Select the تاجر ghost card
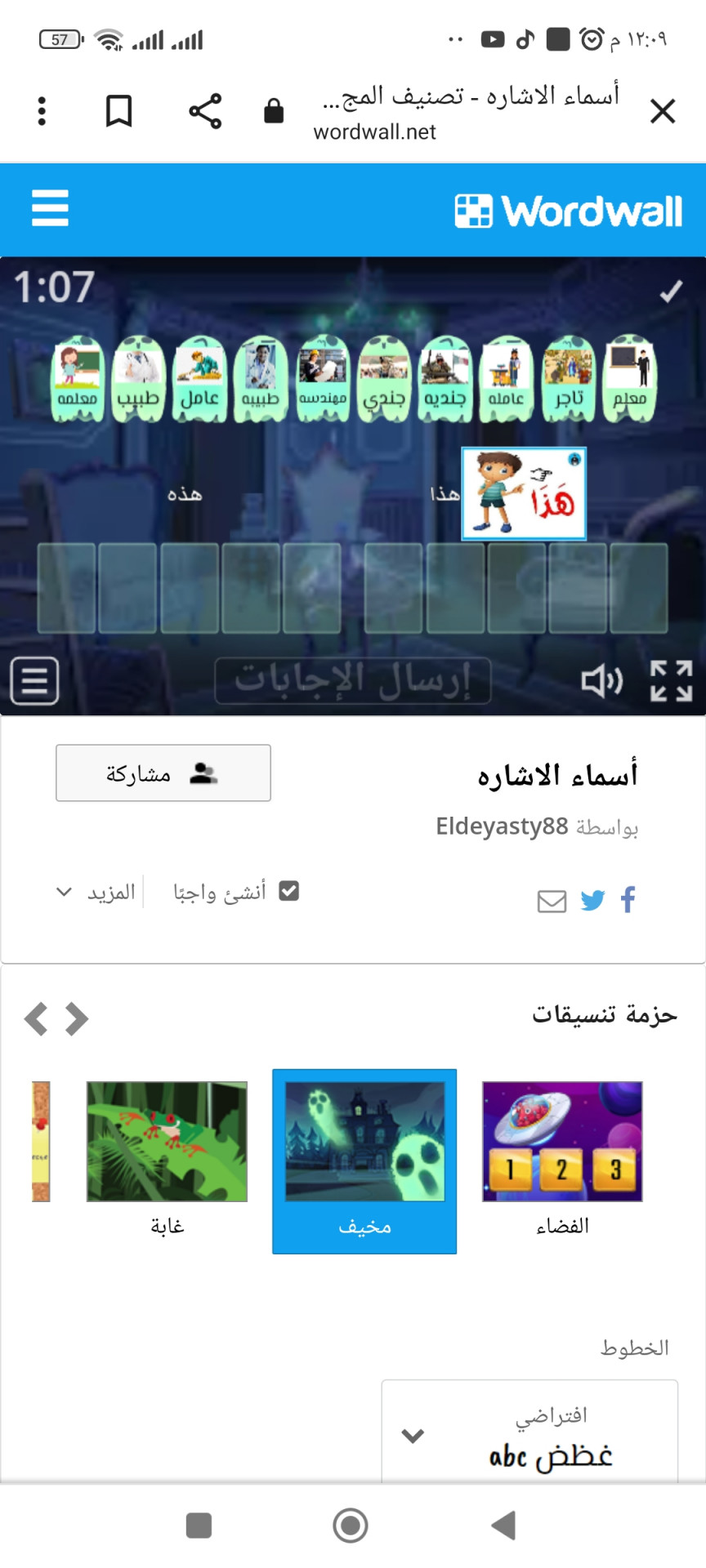The image size is (706, 1568). coord(569,378)
